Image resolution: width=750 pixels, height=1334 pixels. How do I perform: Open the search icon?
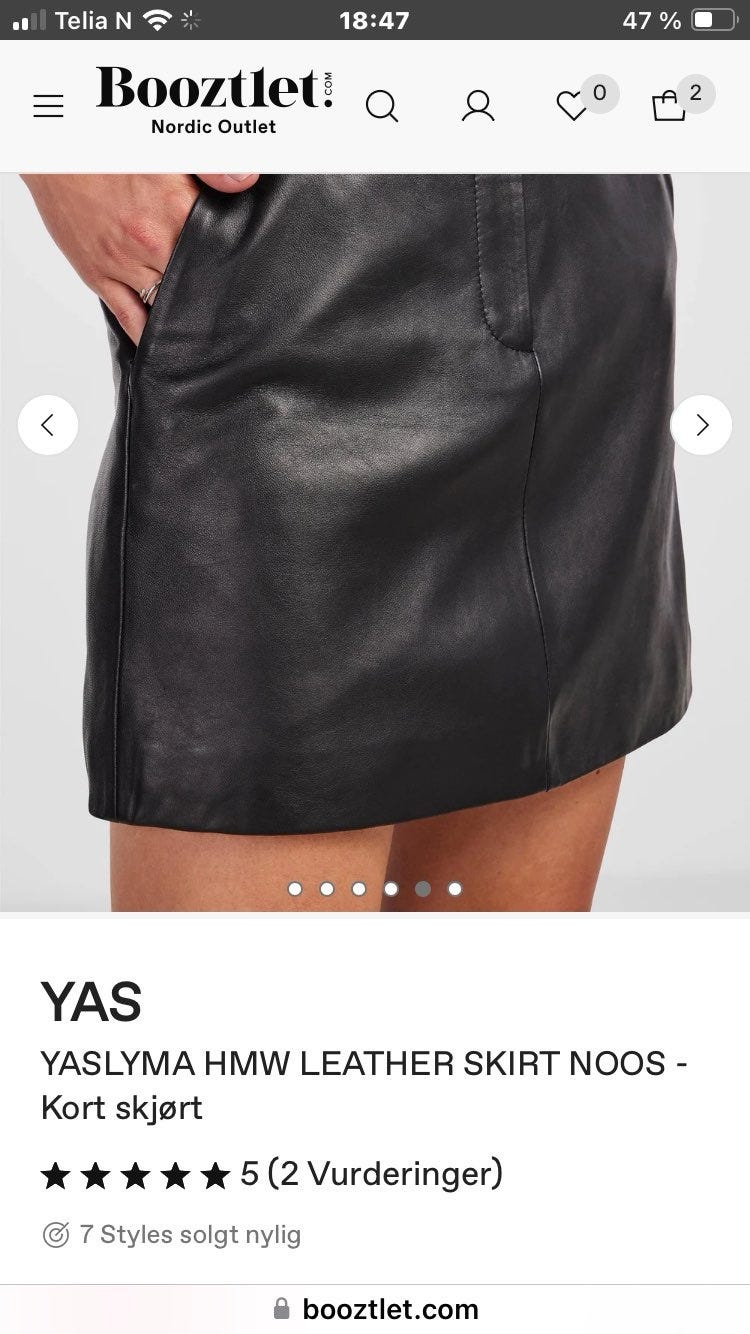381,106
